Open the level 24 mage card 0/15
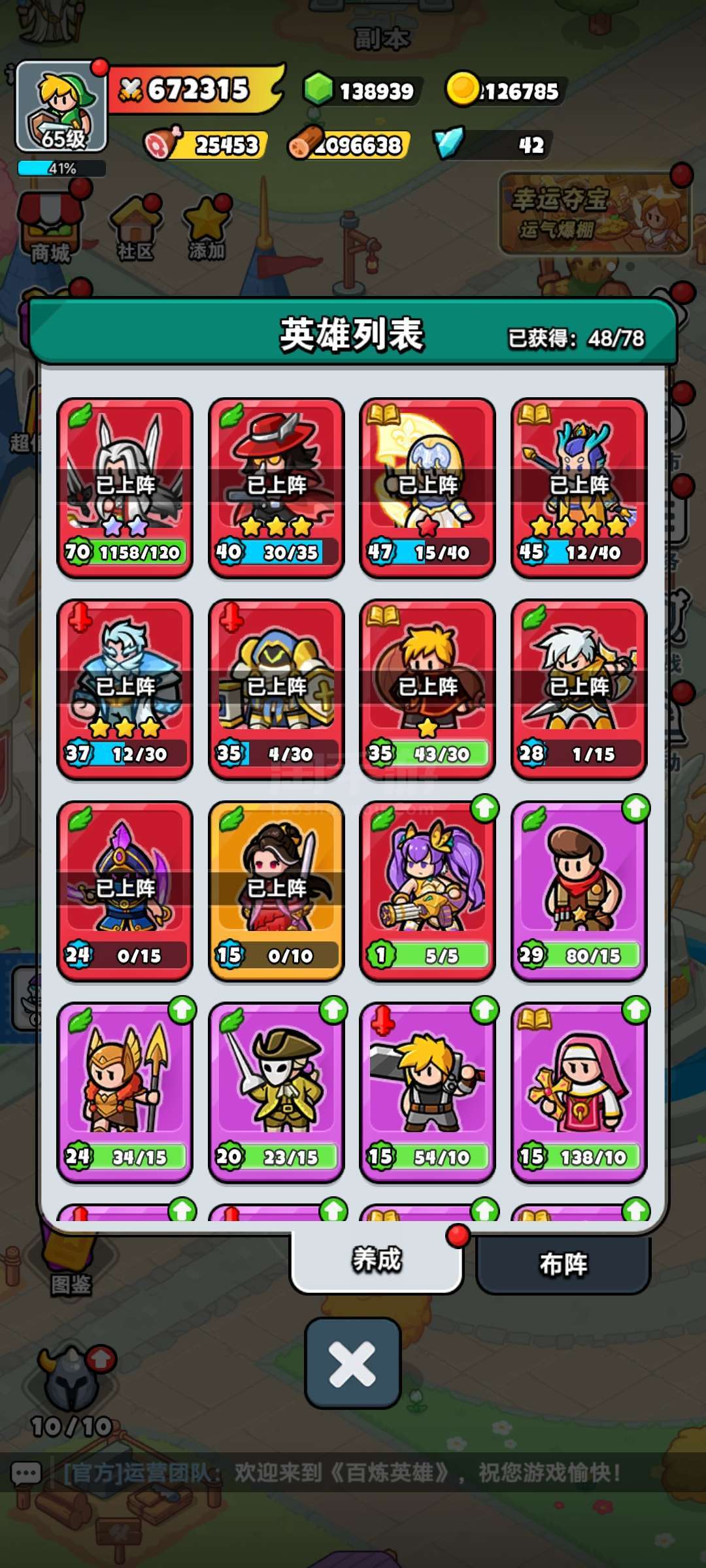 coord(125,890)
